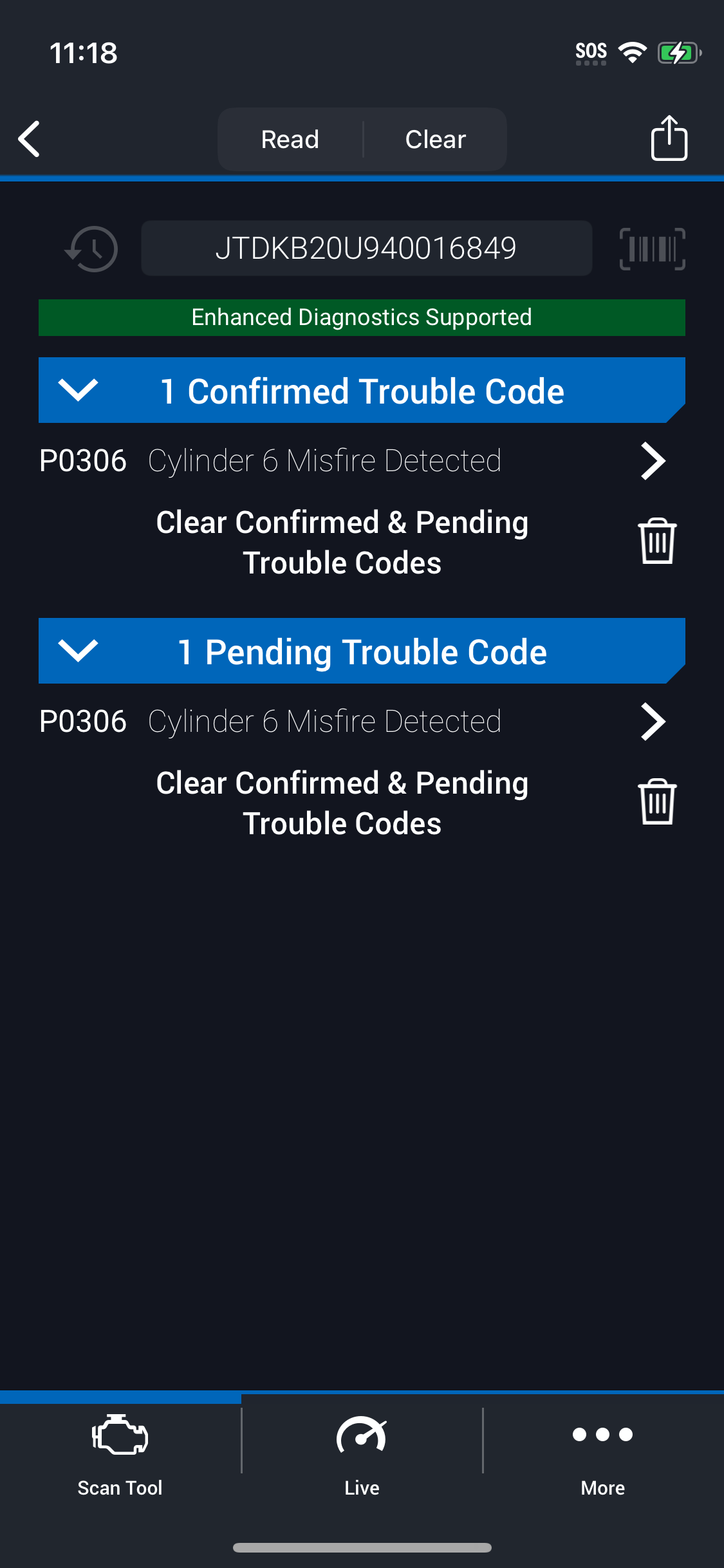Select the Clear segment

click(436, 139)
